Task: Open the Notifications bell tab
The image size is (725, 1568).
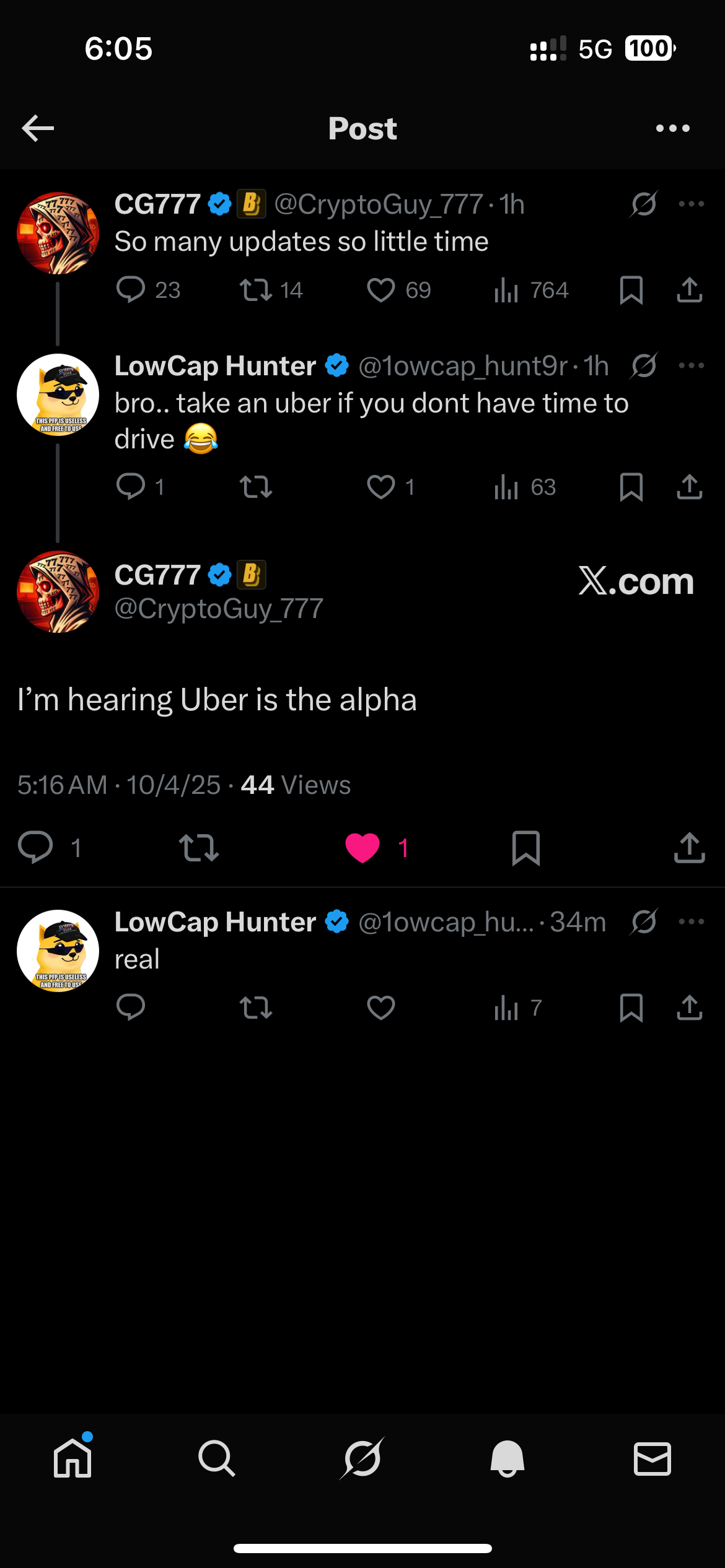Action: point(507,1458)
